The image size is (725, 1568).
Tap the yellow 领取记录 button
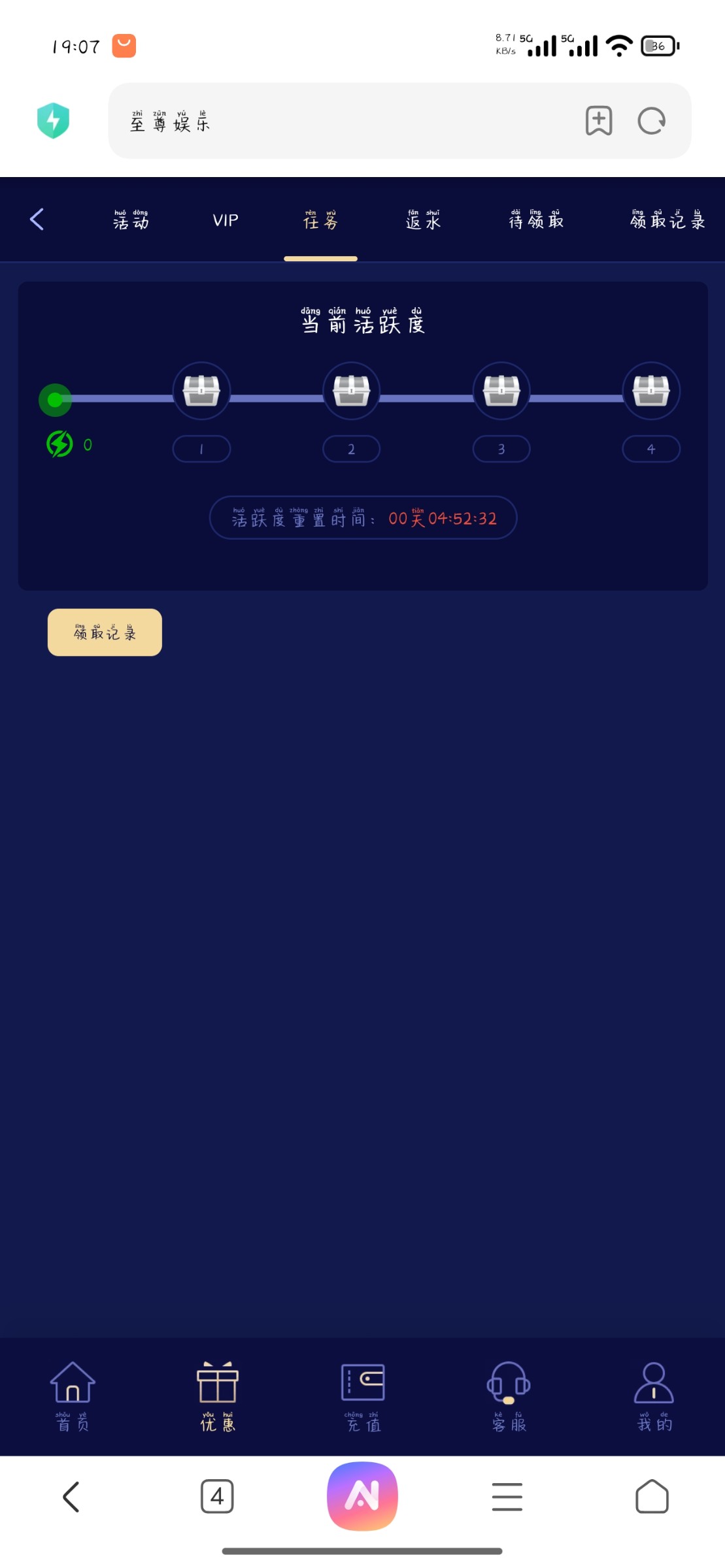coord(105,632)
